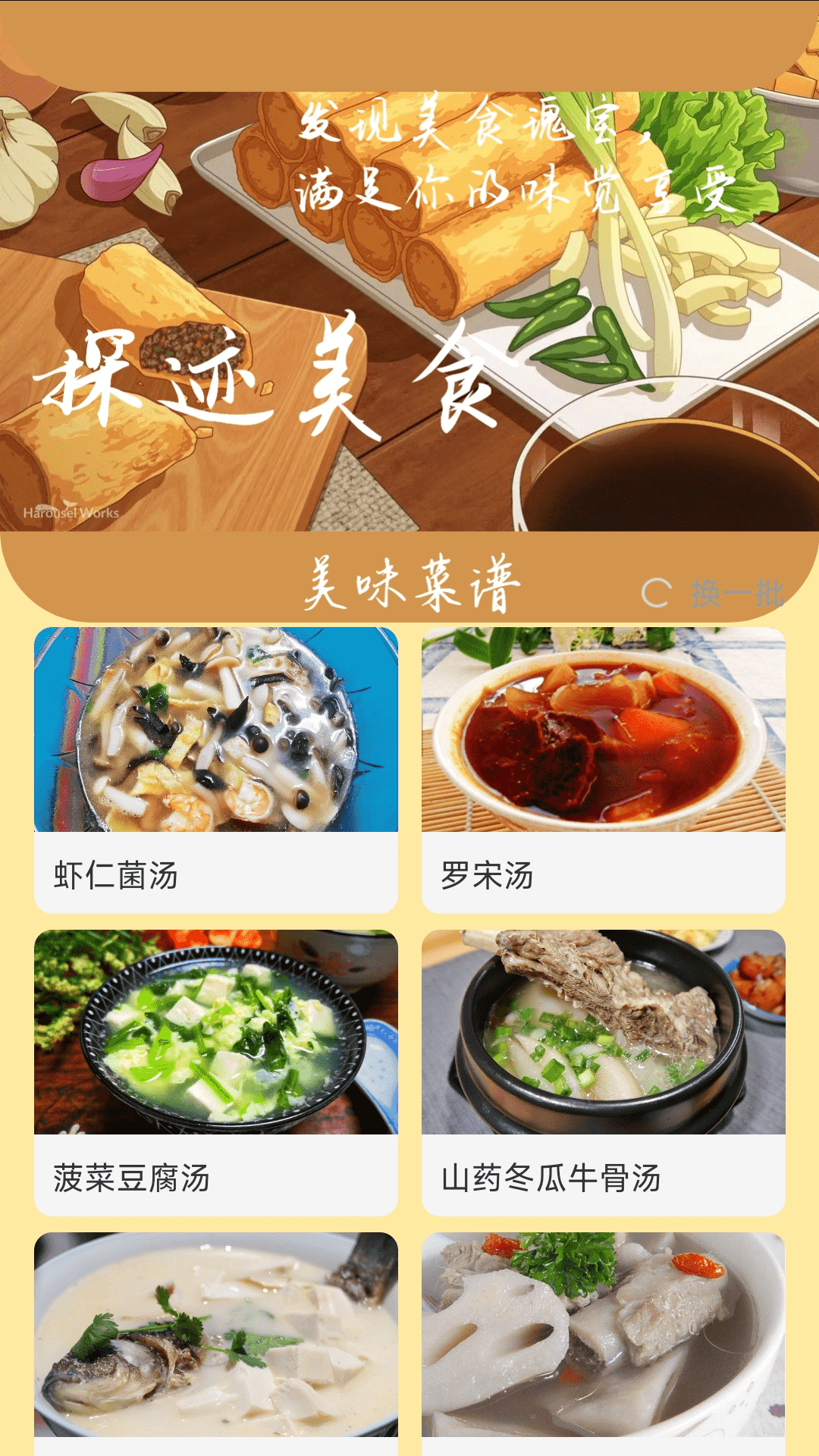The height and width of the screenshot is (1456, 819).
Task: Tap 换一批 to refresh the recipes
Action: pos(714,593)
